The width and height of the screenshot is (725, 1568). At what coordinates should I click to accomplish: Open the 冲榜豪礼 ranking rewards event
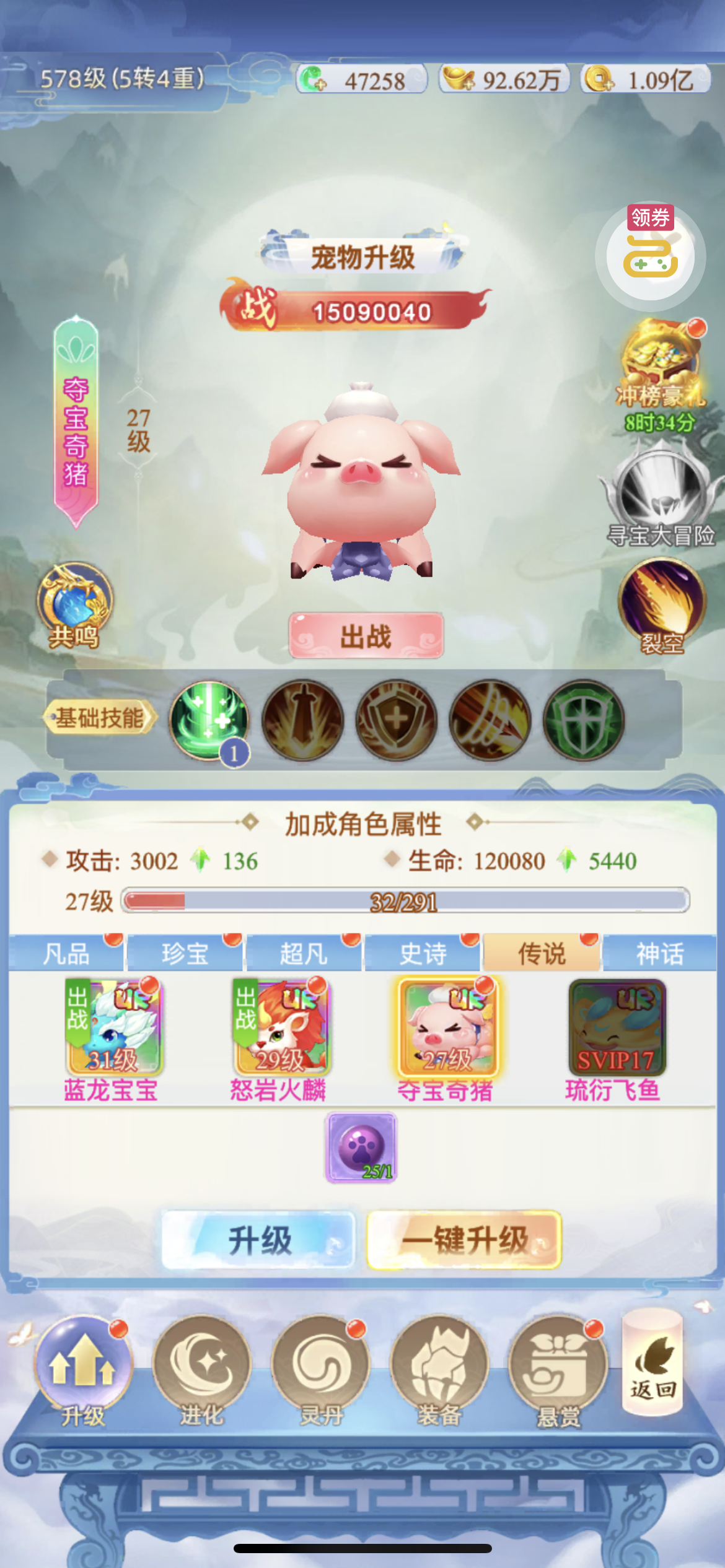click(x=662, y=372)
